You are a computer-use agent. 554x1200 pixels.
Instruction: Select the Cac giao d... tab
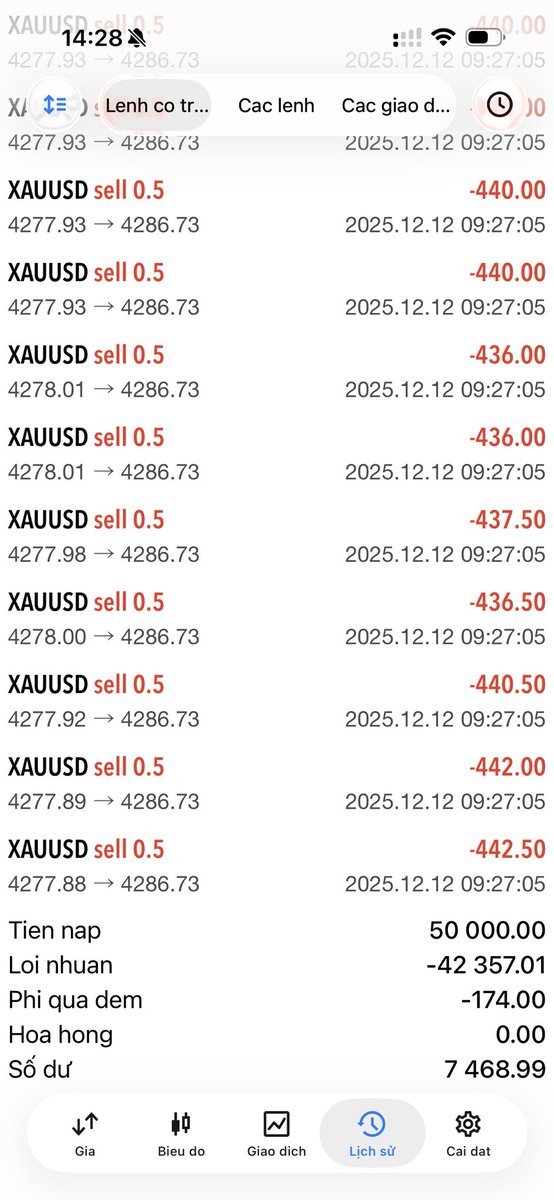(396, 105)
